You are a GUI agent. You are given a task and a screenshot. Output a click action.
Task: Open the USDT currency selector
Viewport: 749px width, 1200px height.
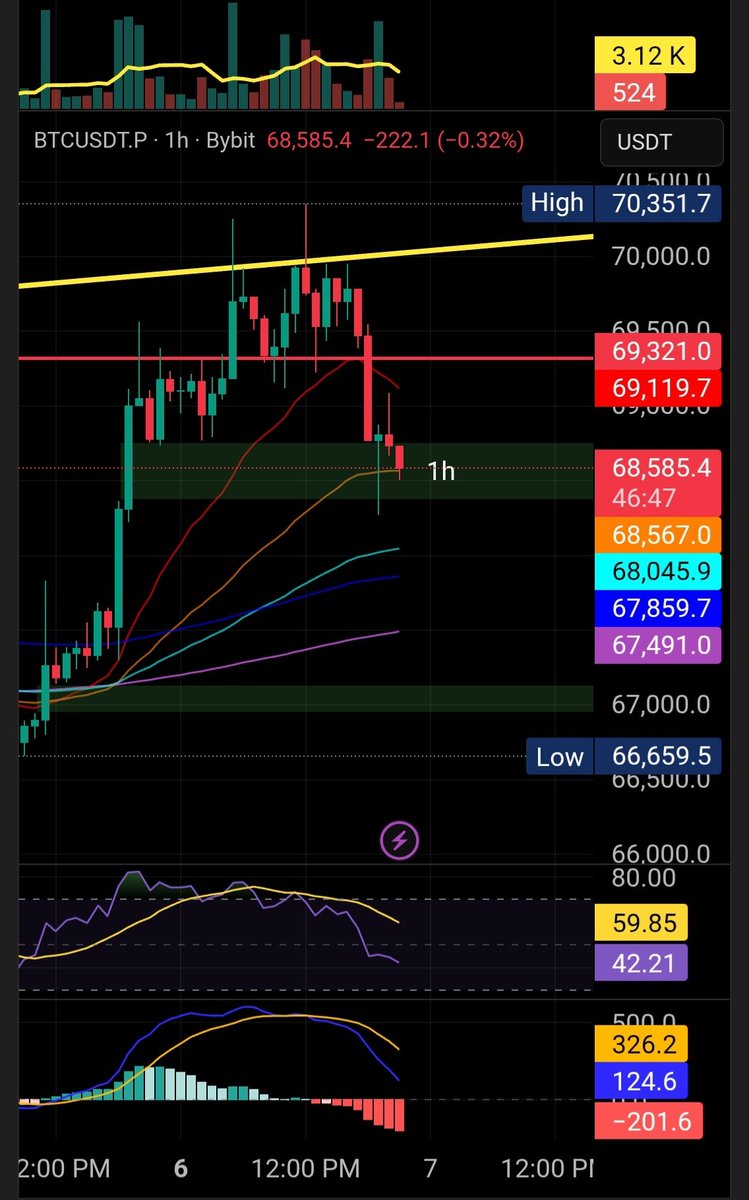[x=661, y=142]
